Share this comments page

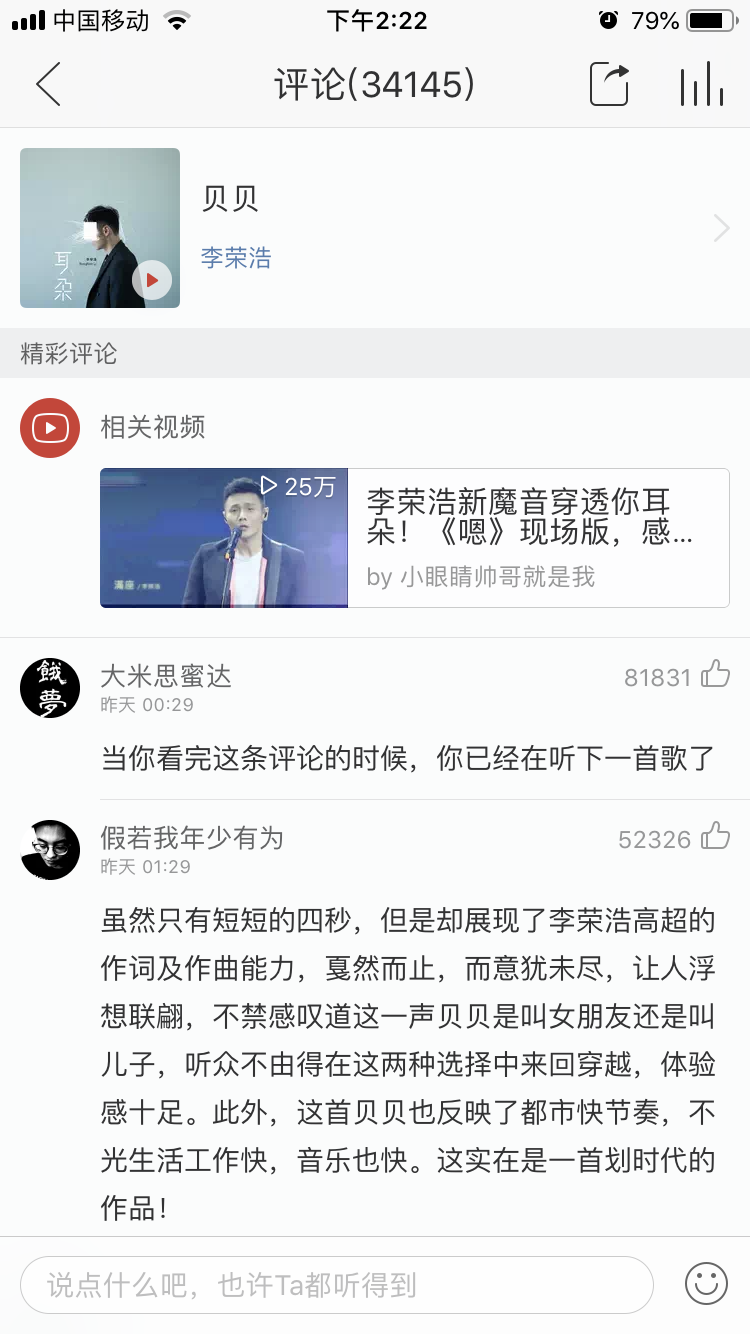click(x=609, y=84)
